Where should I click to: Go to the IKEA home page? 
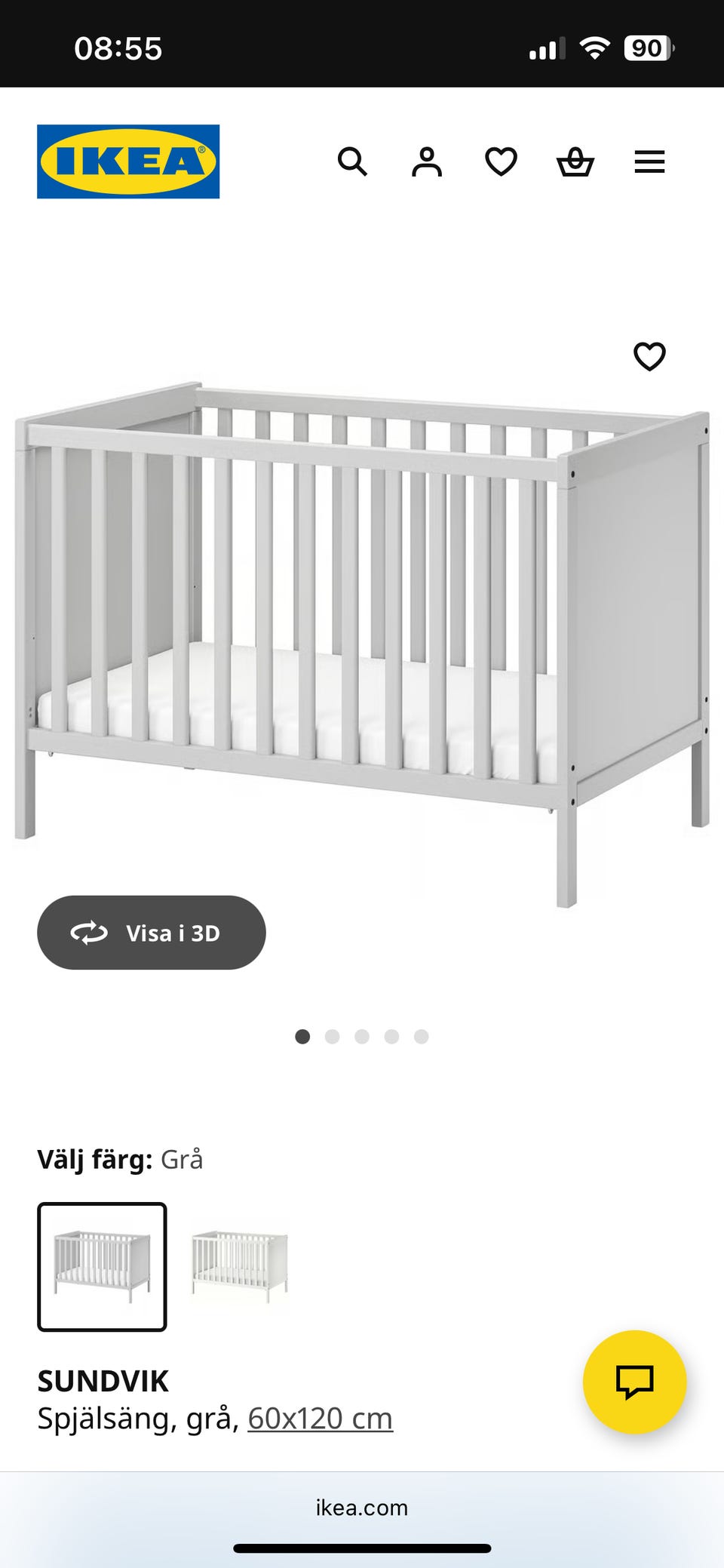point(128,161)
